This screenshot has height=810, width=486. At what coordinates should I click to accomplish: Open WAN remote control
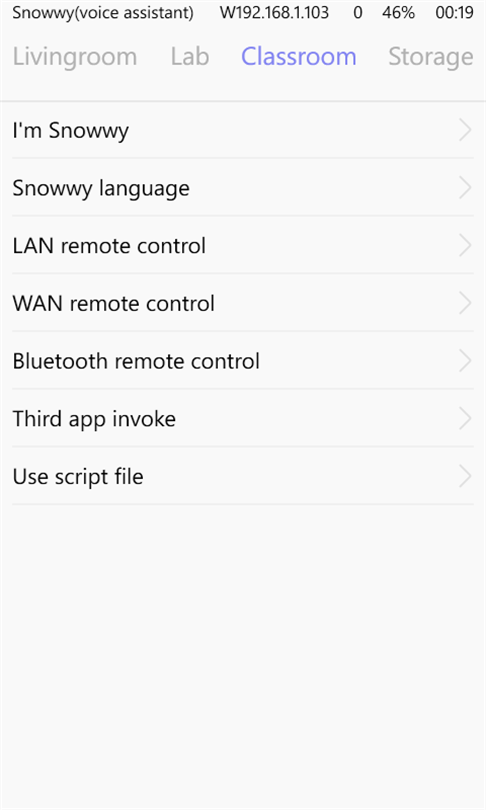(x=243, y=303)
